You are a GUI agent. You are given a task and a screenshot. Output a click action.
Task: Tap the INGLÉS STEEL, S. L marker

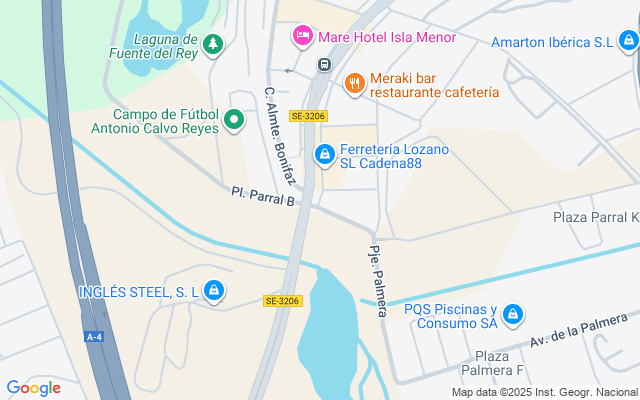pyautogui.click(x=212, y=291)
